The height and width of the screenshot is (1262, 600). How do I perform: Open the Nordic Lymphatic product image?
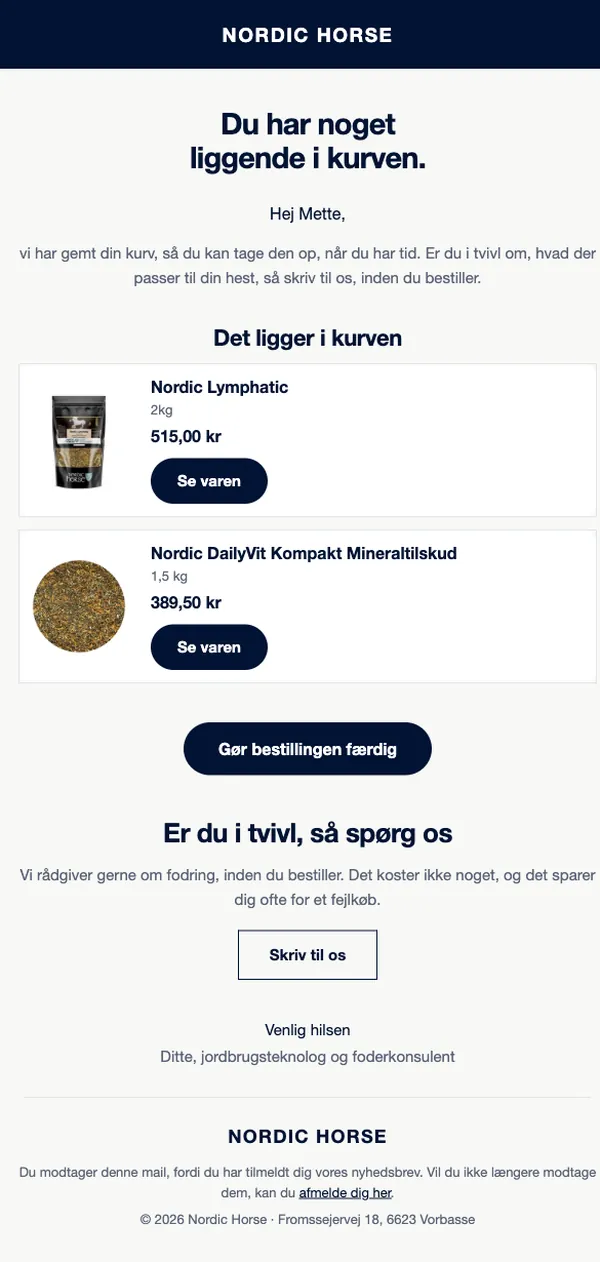[79, 441]
